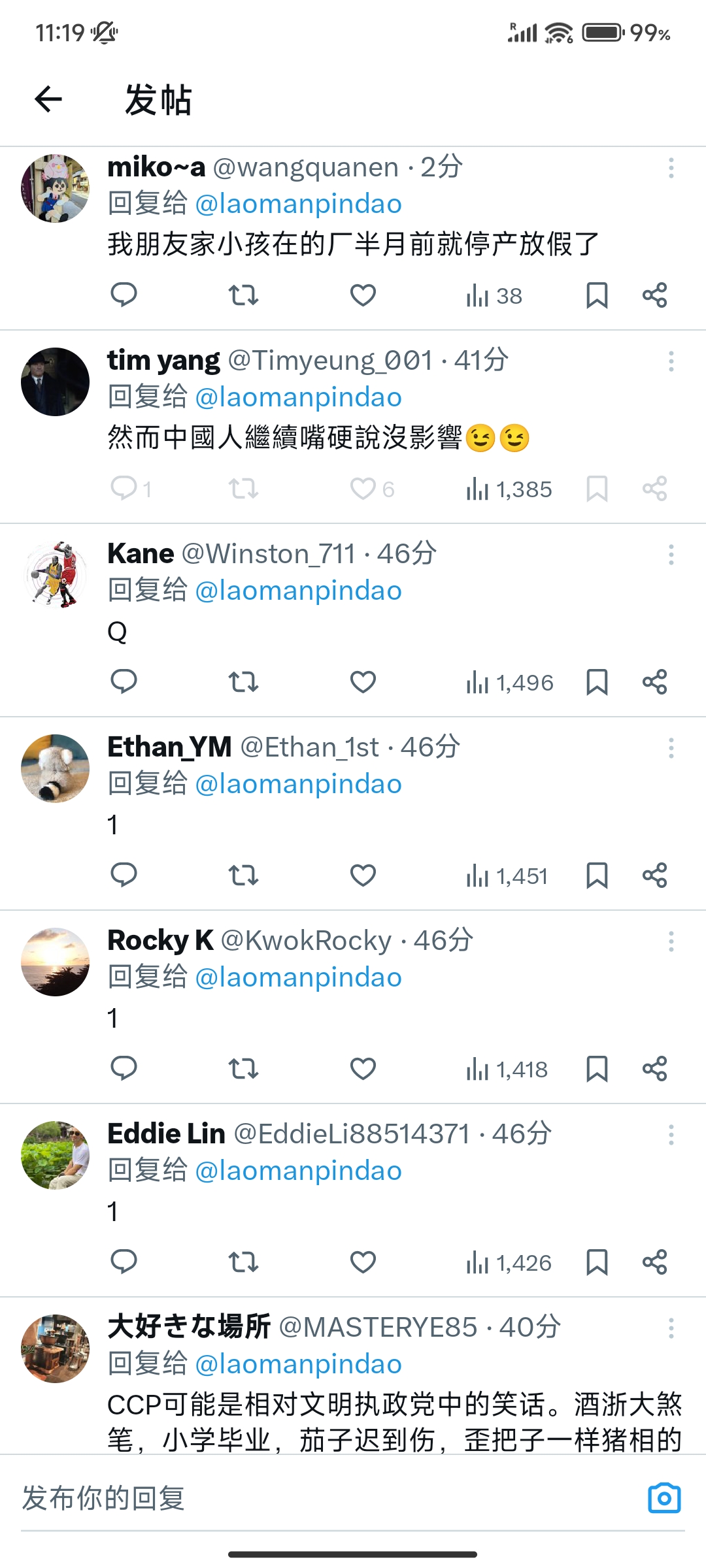706x1568 pixels.
Task: Repost Eddie Lin's reply
Action: [243, 1262]
